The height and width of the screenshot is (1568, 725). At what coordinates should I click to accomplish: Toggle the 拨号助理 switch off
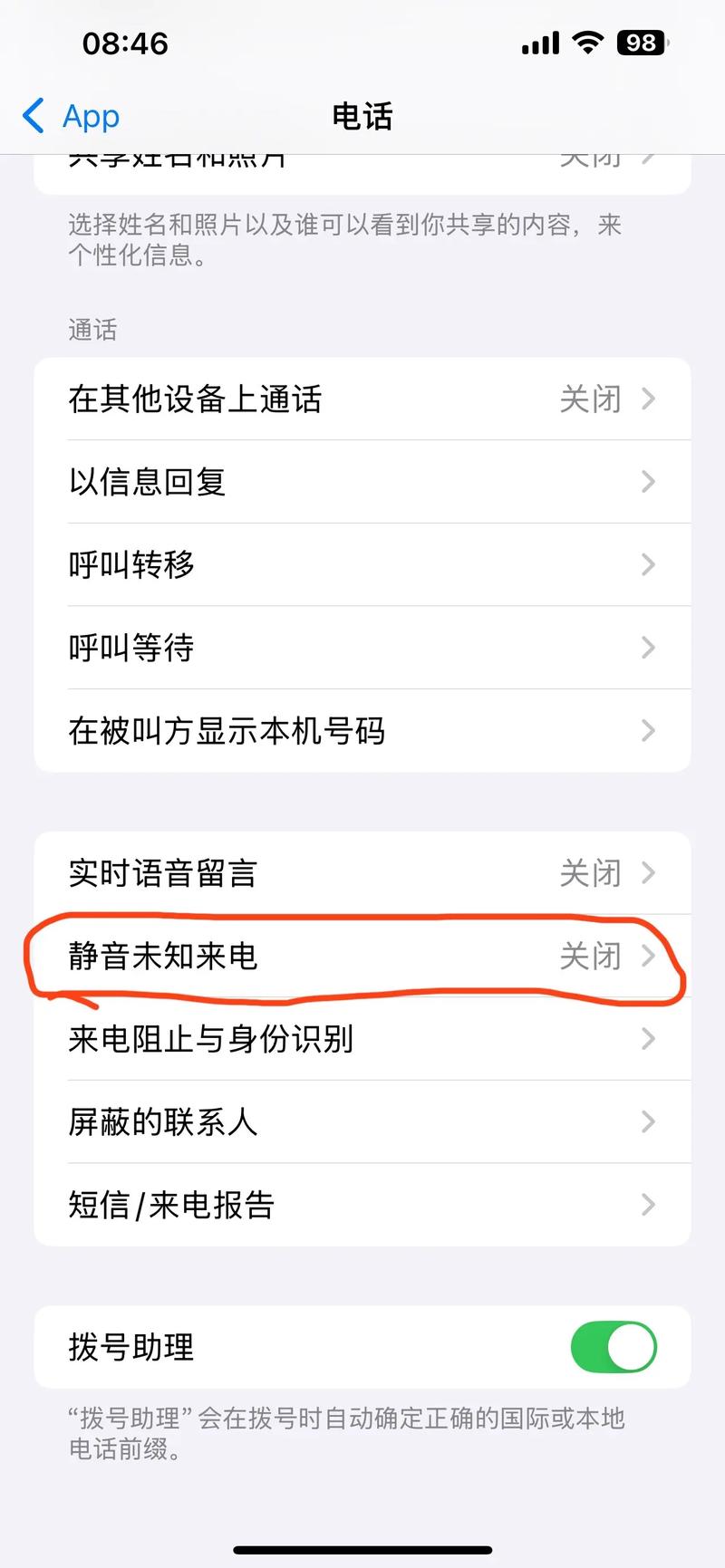click(614, 1348)
